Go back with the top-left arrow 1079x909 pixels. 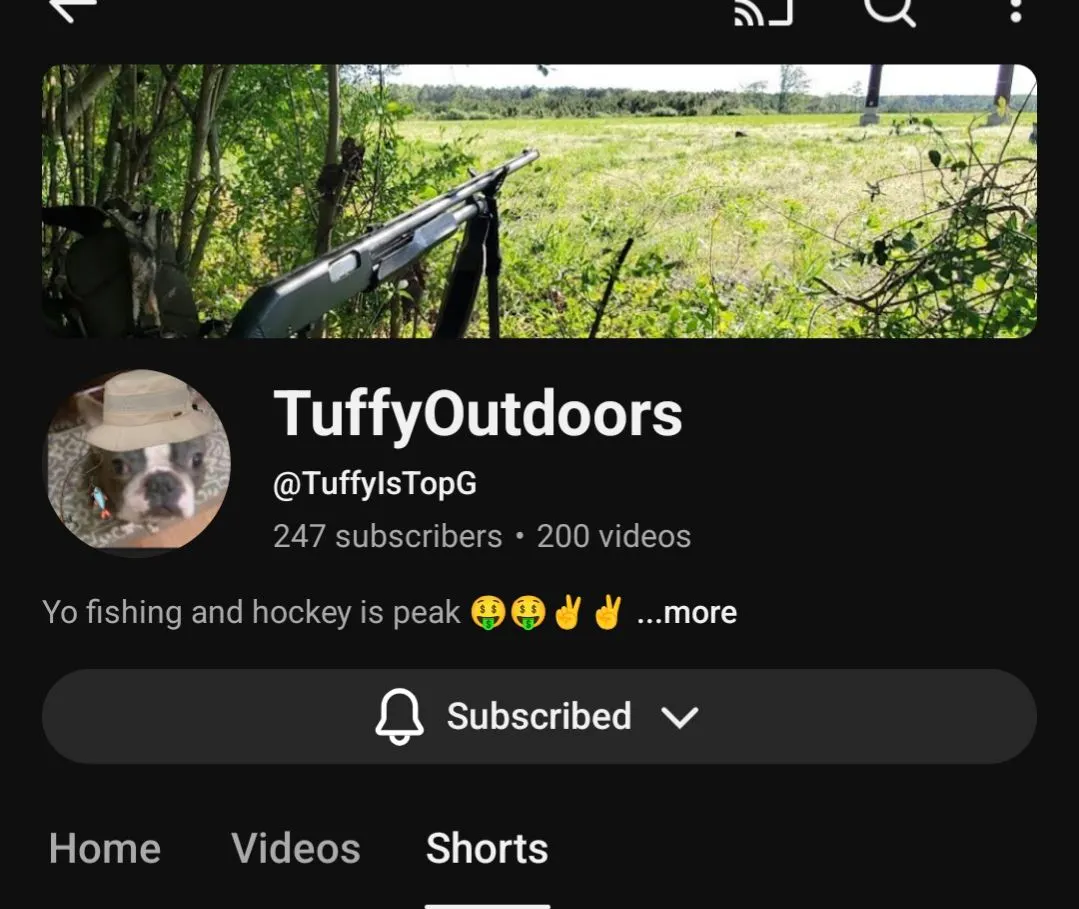(x=73, y=9)
